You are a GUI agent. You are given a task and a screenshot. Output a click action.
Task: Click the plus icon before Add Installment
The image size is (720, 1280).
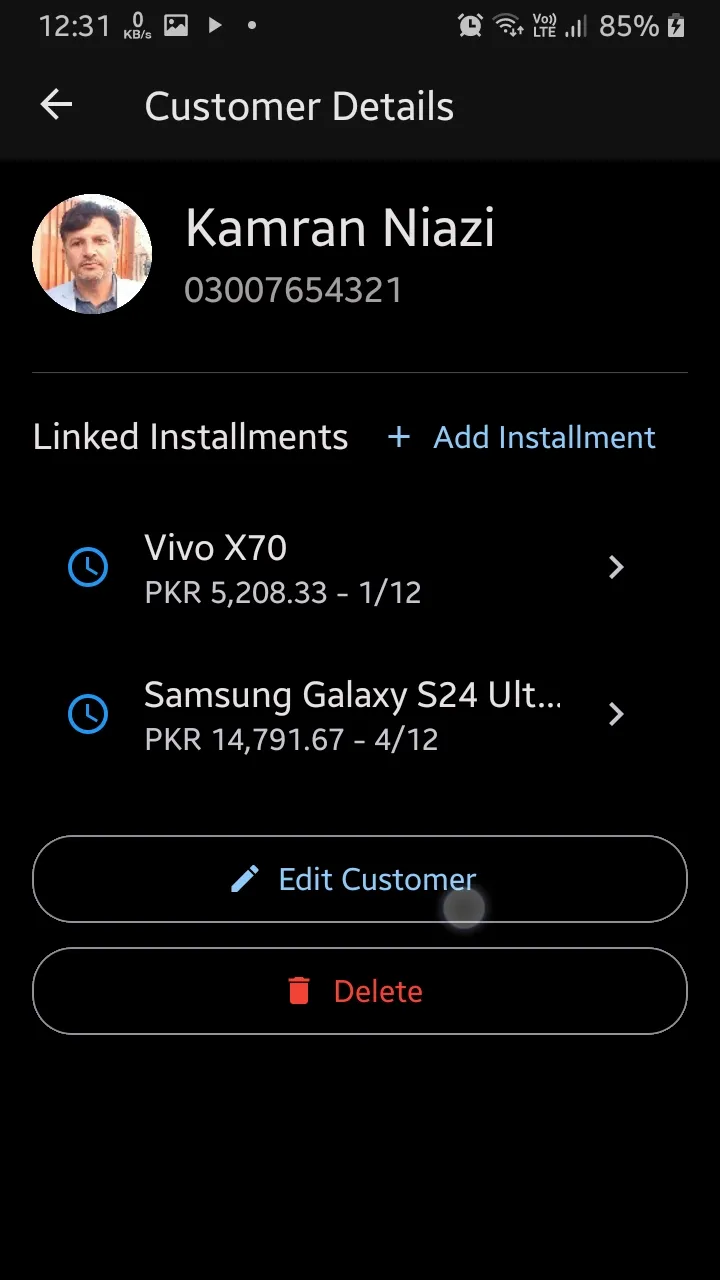coord(397,436)
